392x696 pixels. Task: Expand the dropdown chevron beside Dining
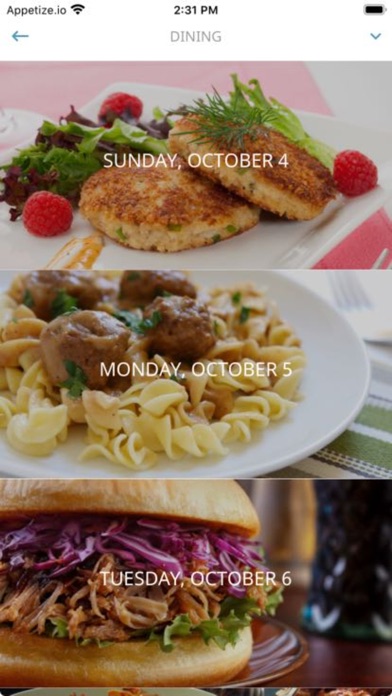pos(376,36)
